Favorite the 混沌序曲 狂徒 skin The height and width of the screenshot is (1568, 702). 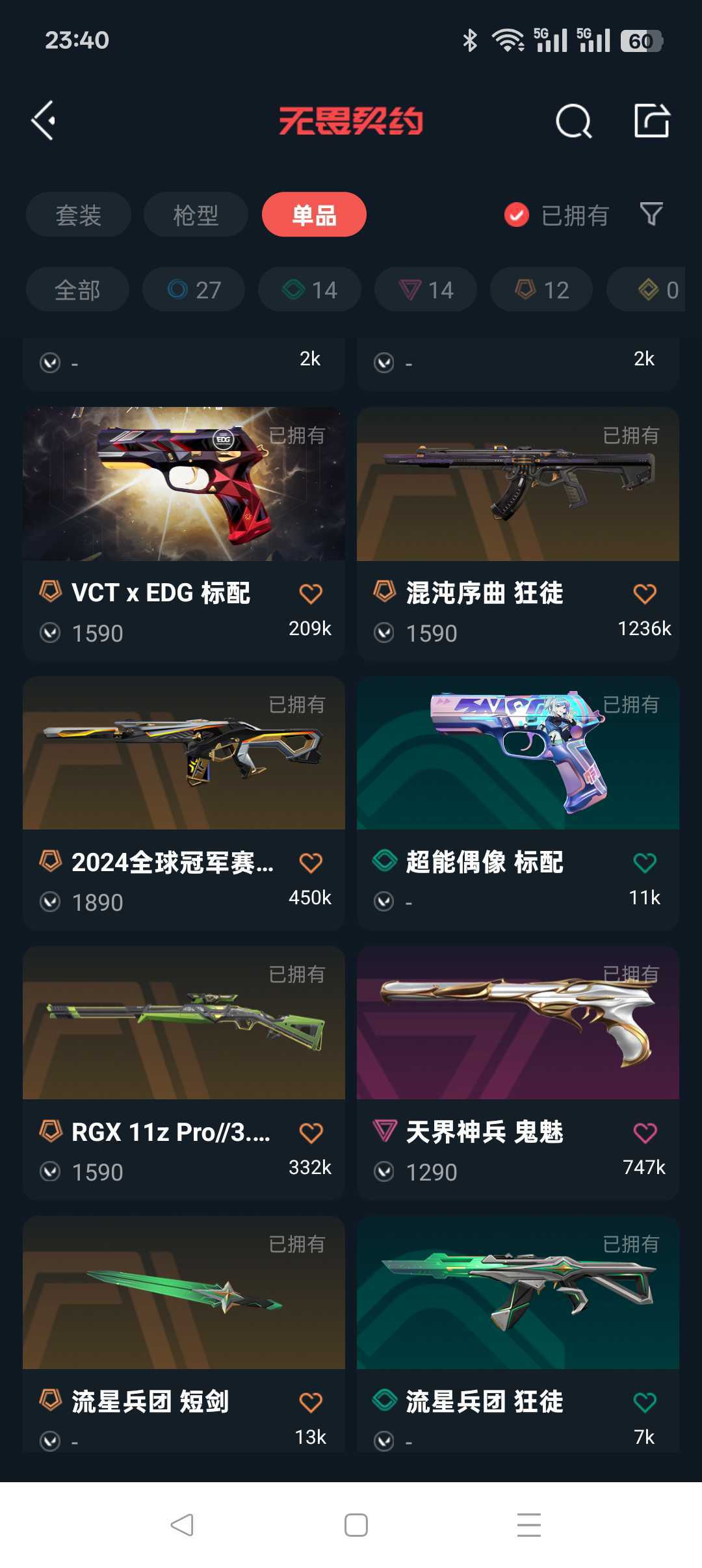645,593
